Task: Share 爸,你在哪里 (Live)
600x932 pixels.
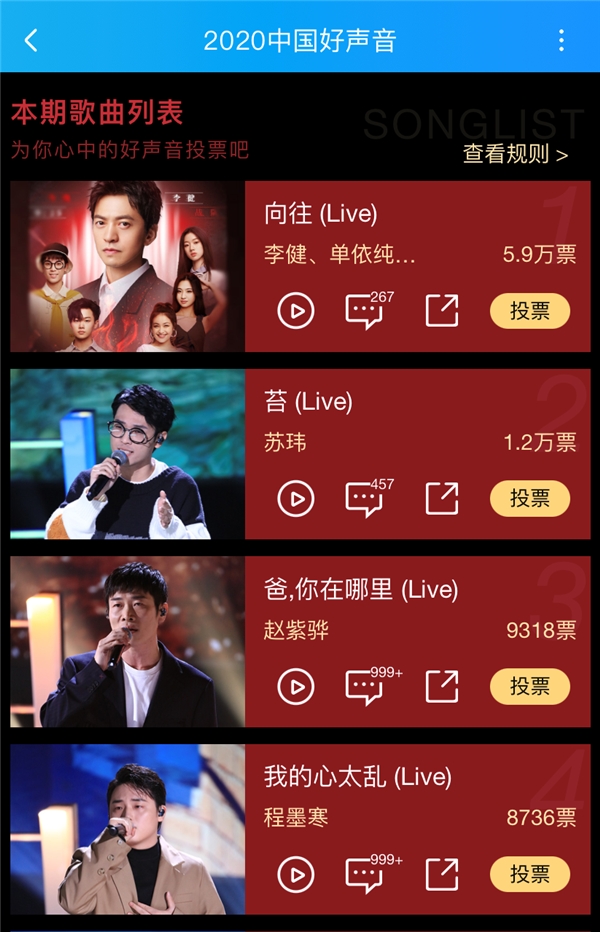Action: [x=441, y=686]
